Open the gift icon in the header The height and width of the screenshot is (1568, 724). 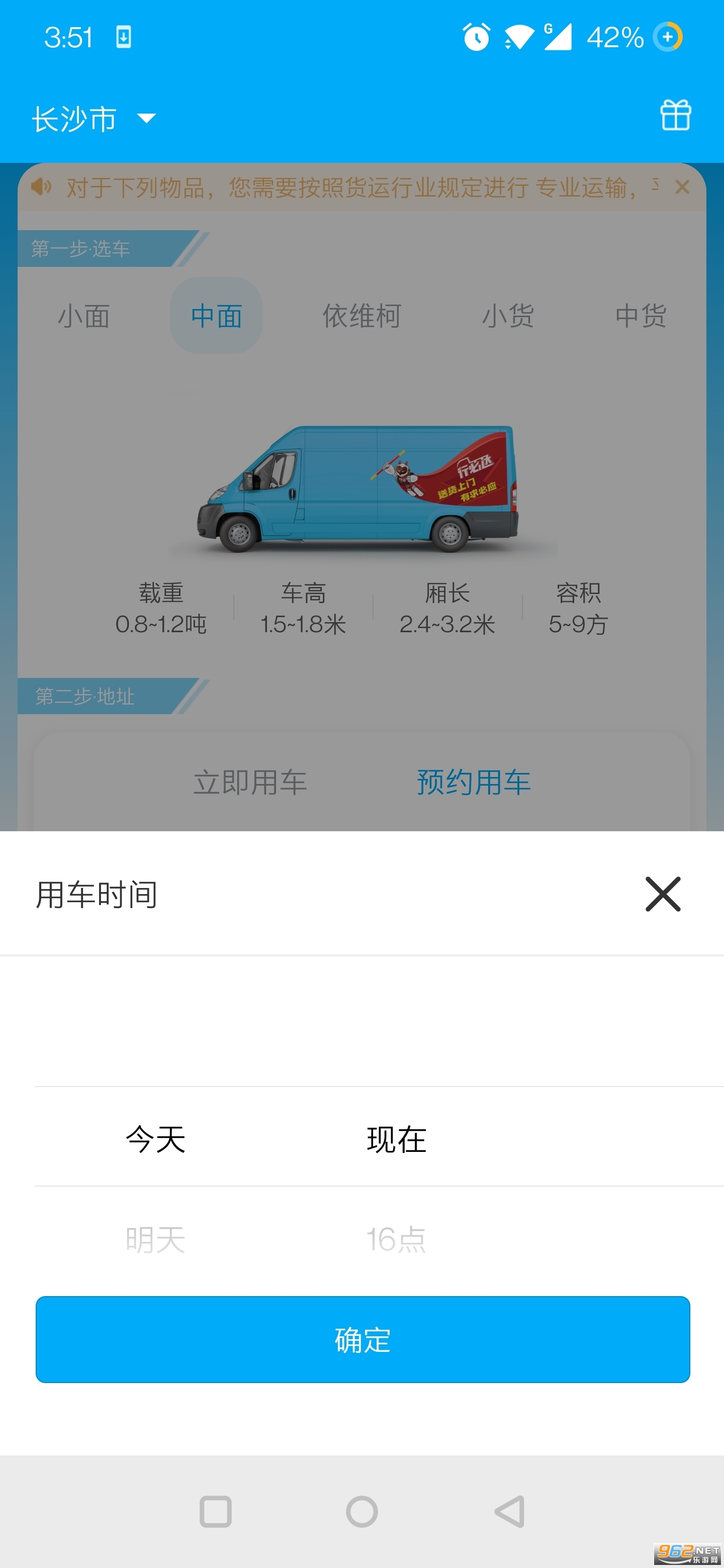tap(675, 115)
